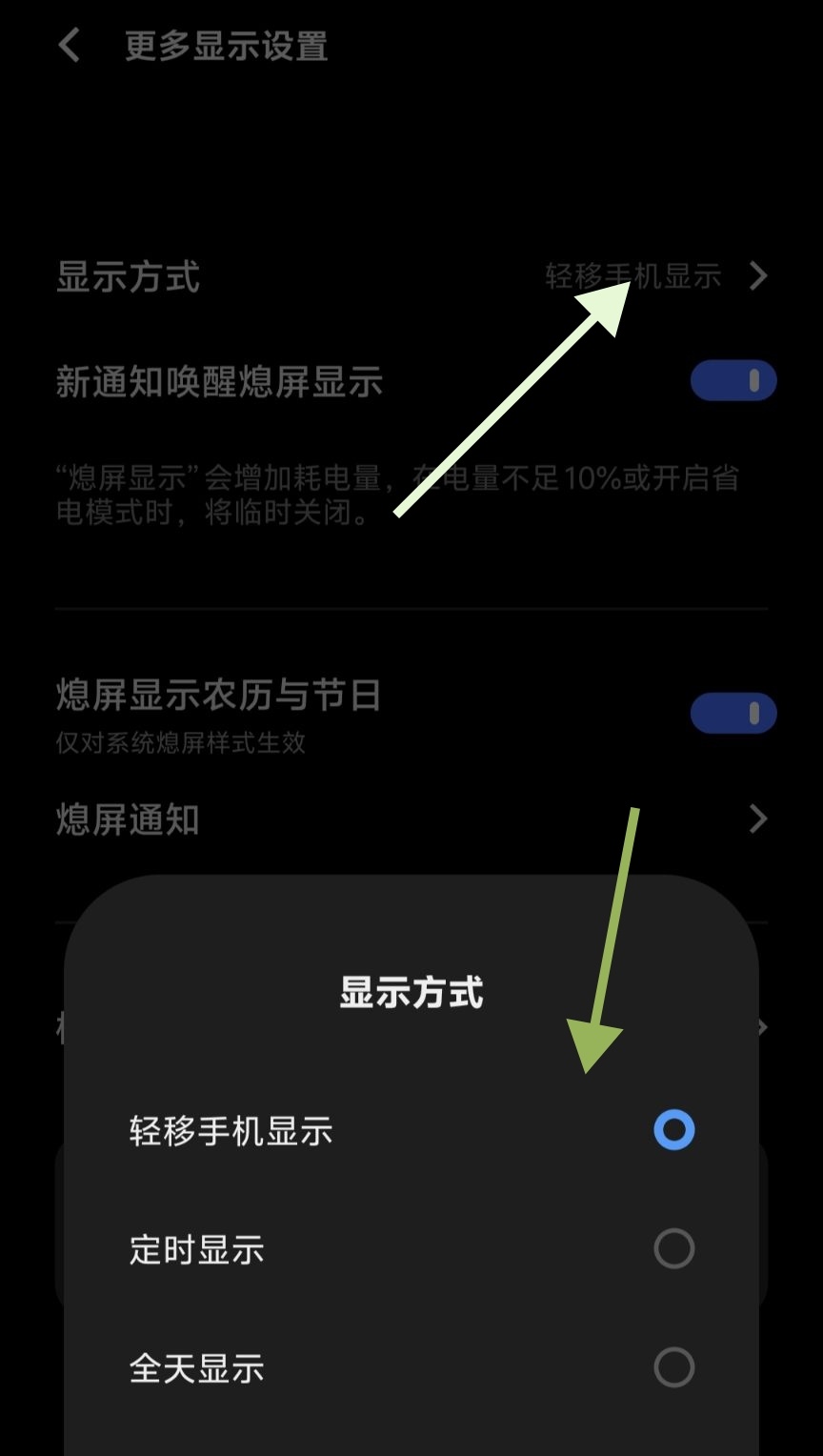The width and height of the screenshot is (823, 1456).
Task: Disable 熄屏显示农历与节日 switch
Action: [733, 714]
